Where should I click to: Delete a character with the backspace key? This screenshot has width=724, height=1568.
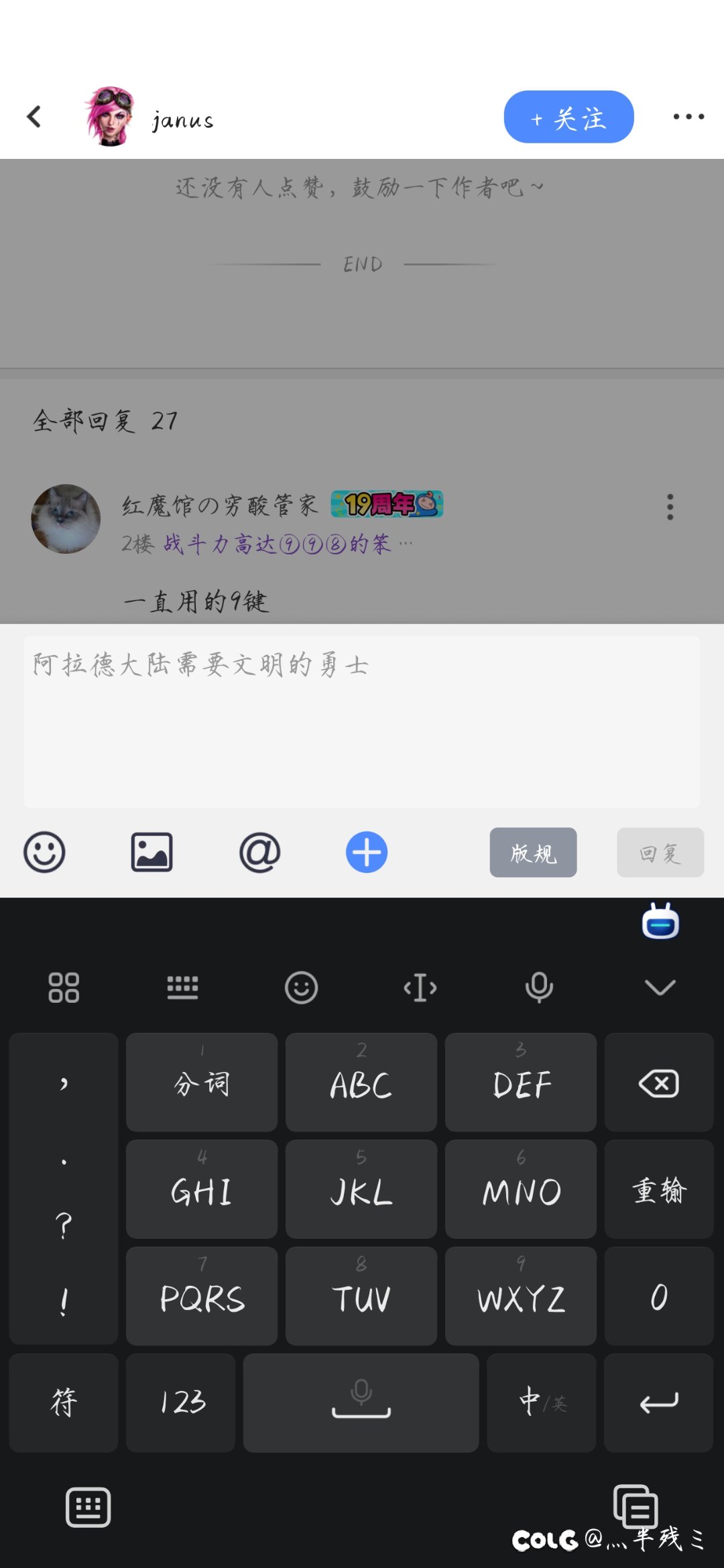pos(659,1083)
